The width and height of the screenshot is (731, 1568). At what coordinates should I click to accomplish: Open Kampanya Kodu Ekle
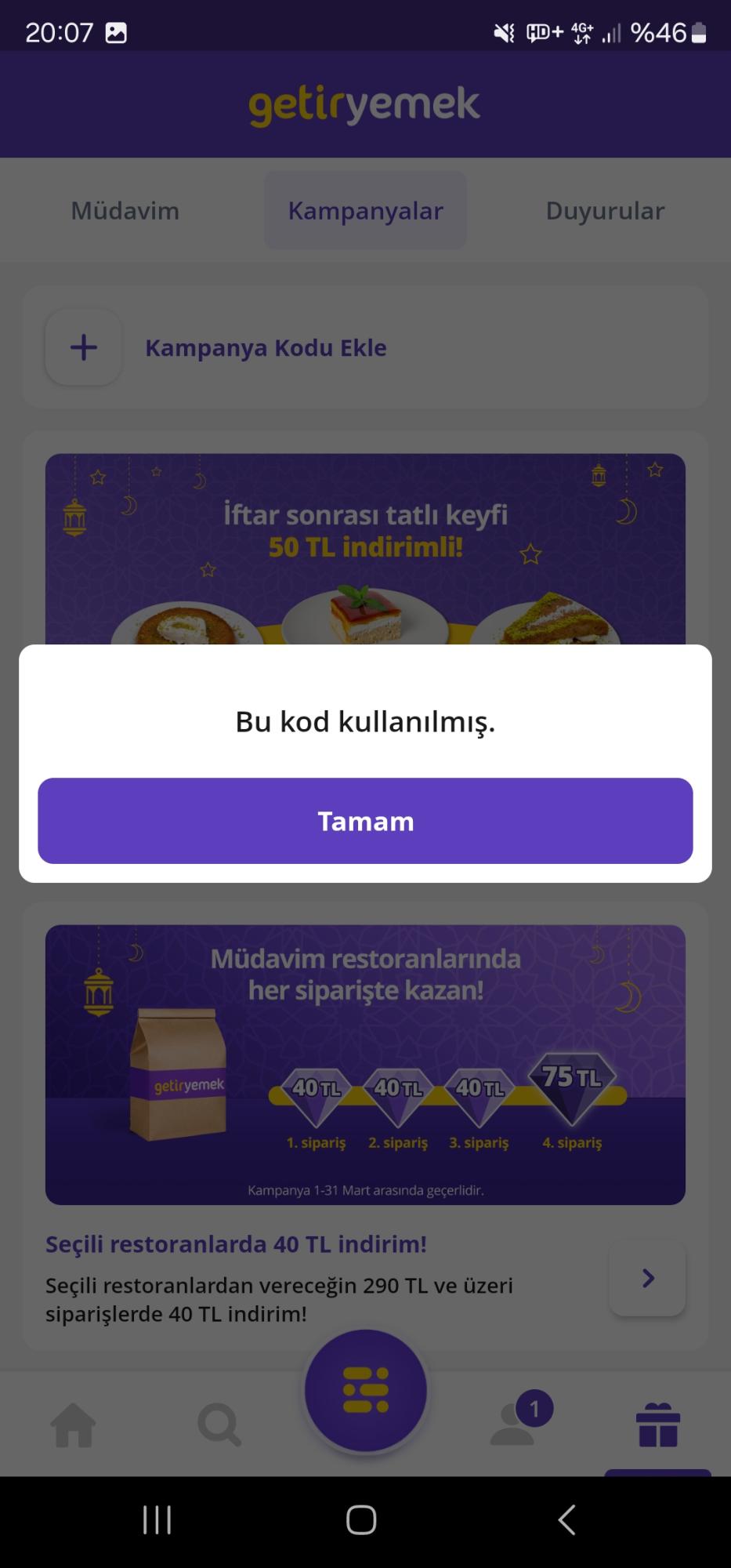pos(265,347)
